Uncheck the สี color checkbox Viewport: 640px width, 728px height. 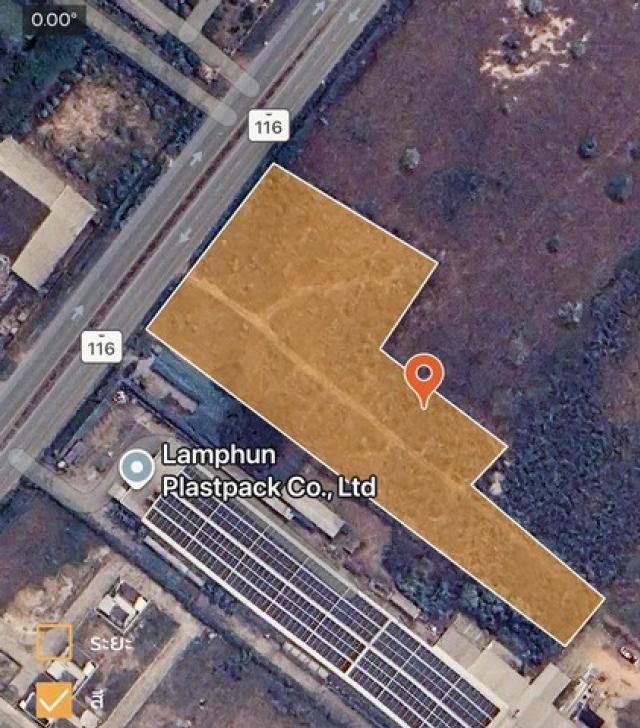[x=54, y=699]
